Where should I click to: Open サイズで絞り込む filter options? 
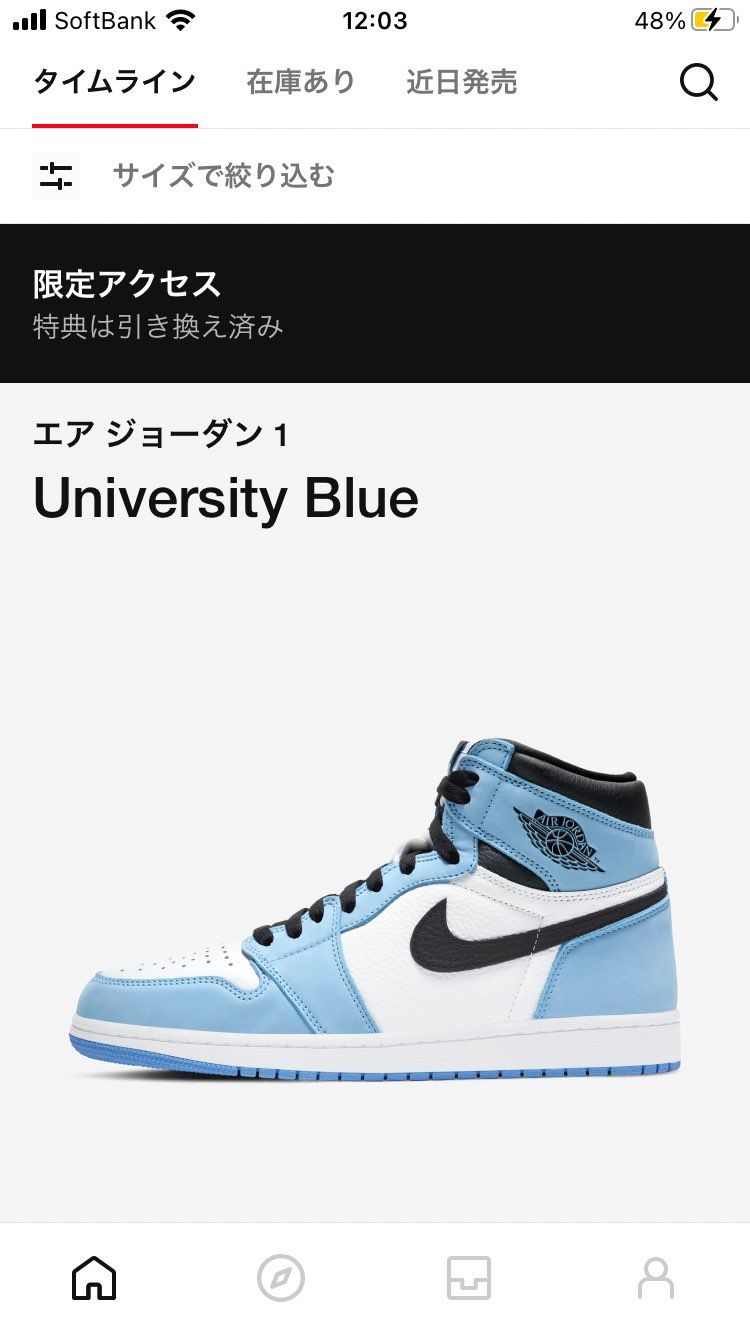point(225,176)
